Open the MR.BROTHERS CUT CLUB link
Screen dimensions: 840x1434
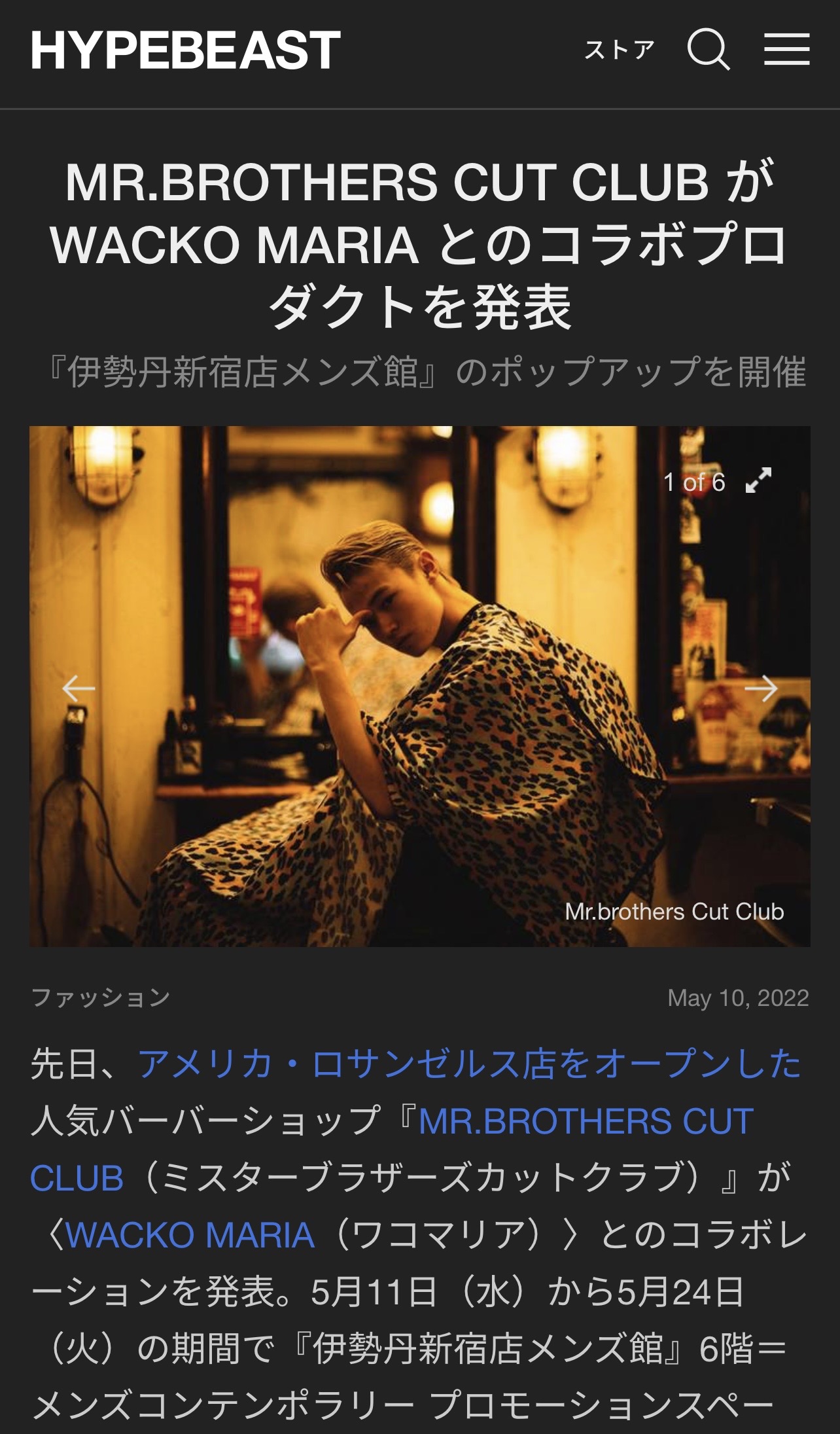coord(586,1121)
